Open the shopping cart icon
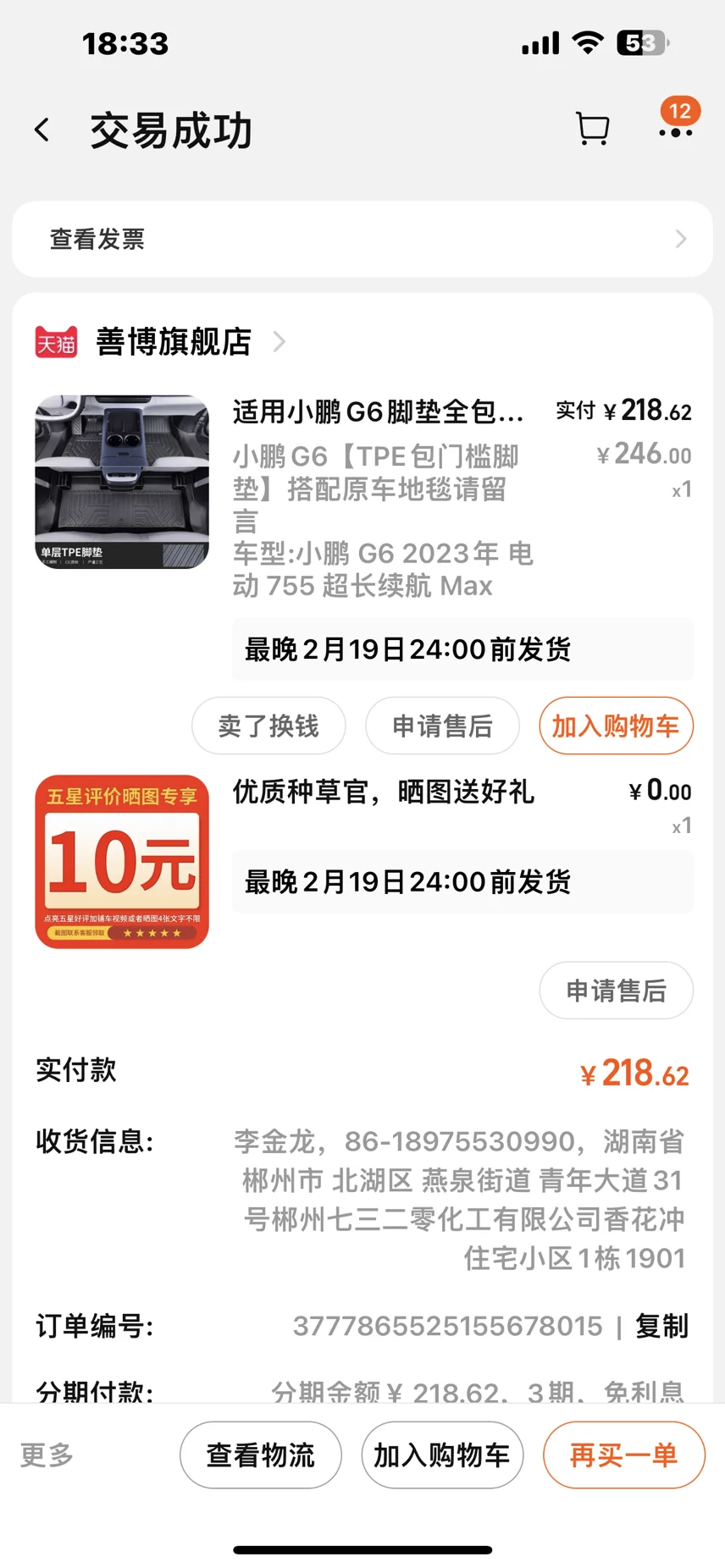 (x=592, y=129)
